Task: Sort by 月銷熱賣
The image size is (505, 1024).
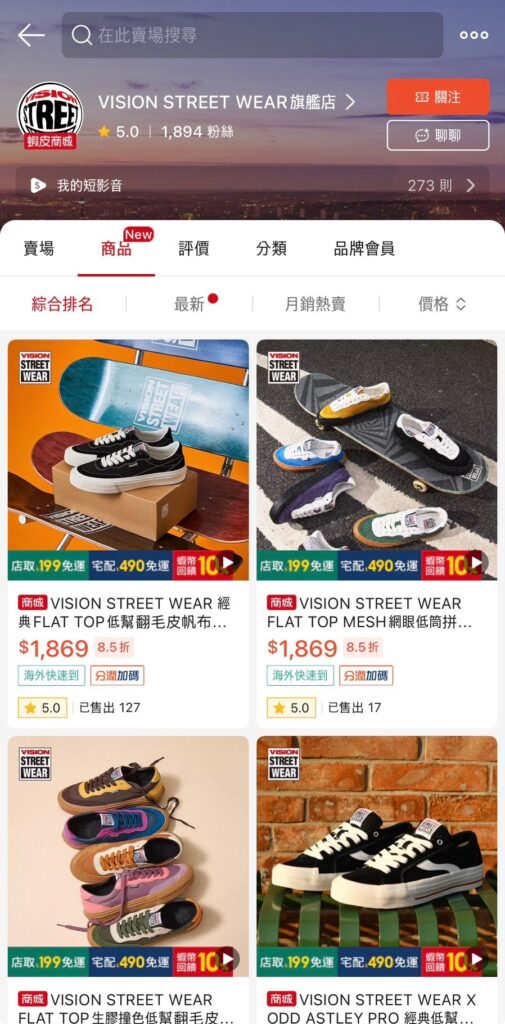Action: [x=316, y=304]
